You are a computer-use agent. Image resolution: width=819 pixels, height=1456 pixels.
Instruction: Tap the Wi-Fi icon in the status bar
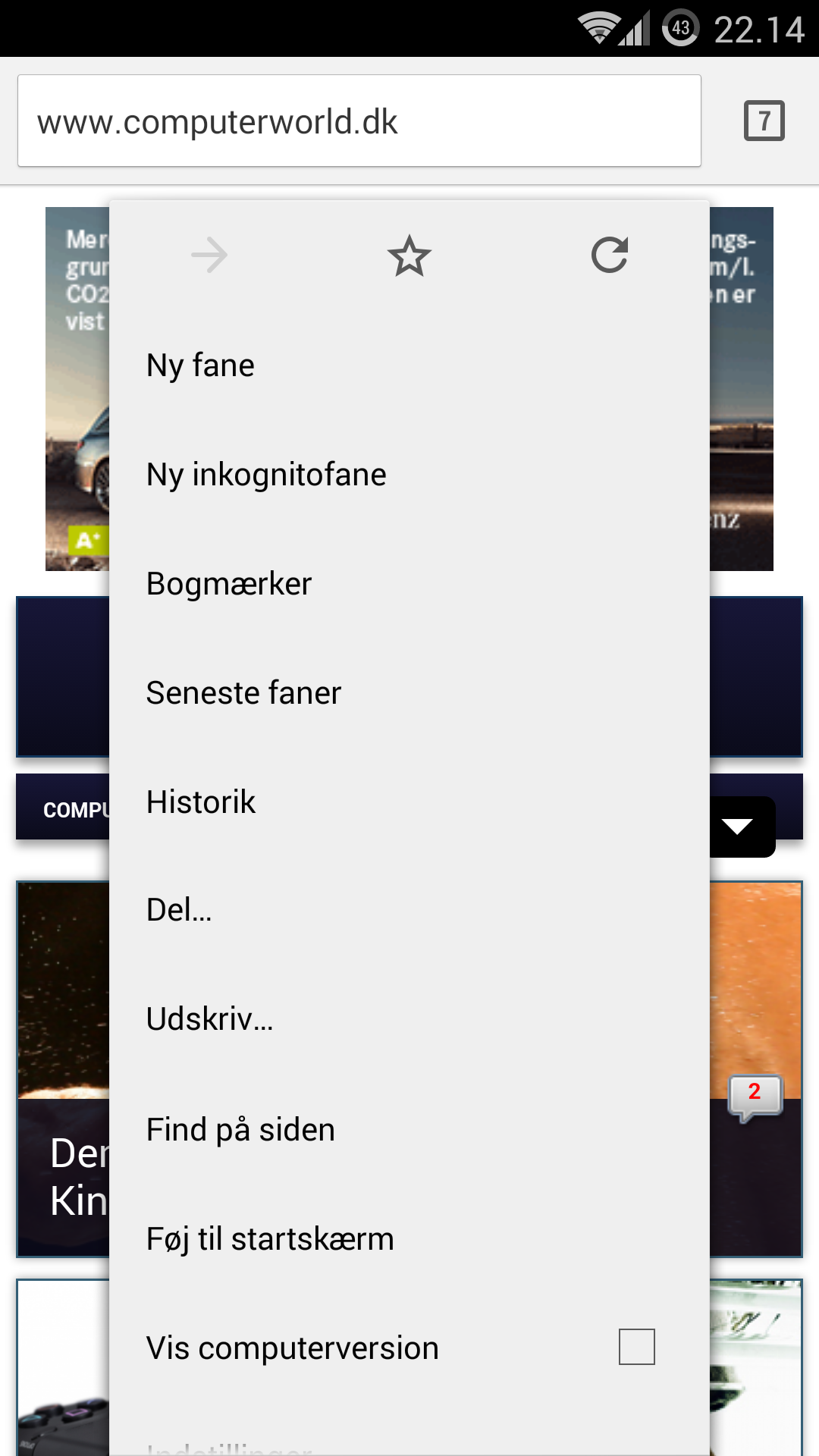598,29
